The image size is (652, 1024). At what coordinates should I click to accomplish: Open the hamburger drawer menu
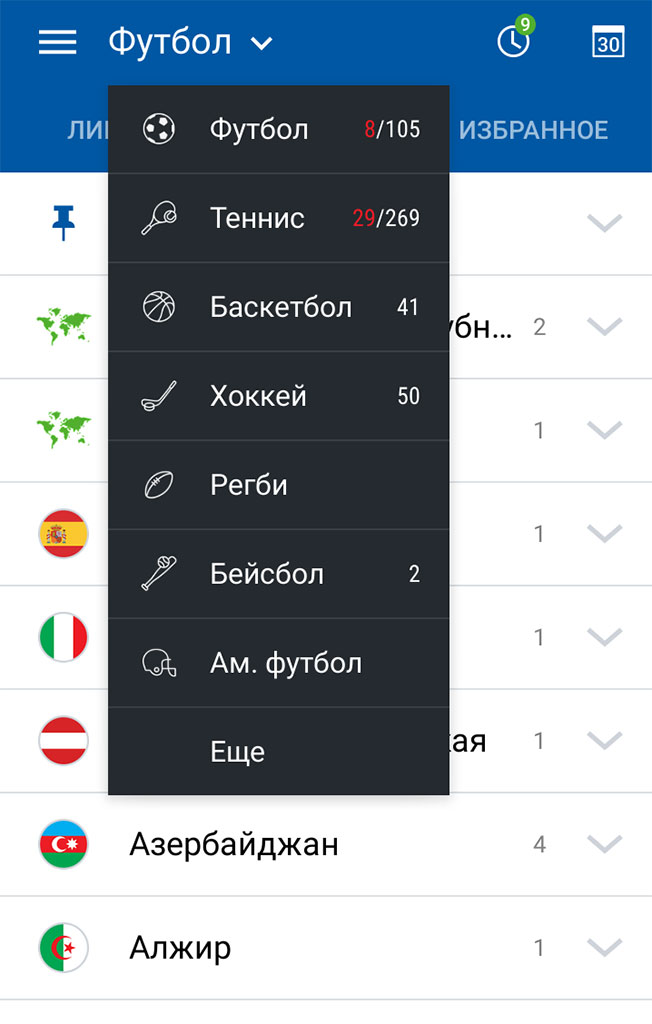tap(57, 42)
